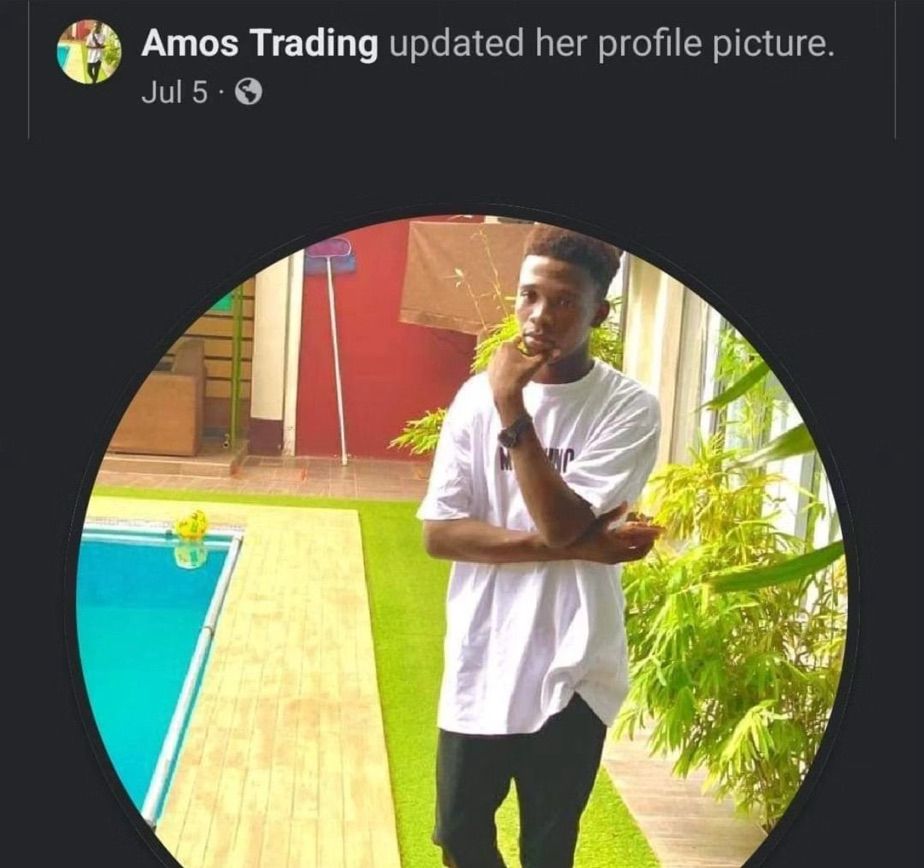Open Amos Trading's small profile avatar
Image resolution: width=924 pixels, height=868 pixels.
(x=89, y=52)
